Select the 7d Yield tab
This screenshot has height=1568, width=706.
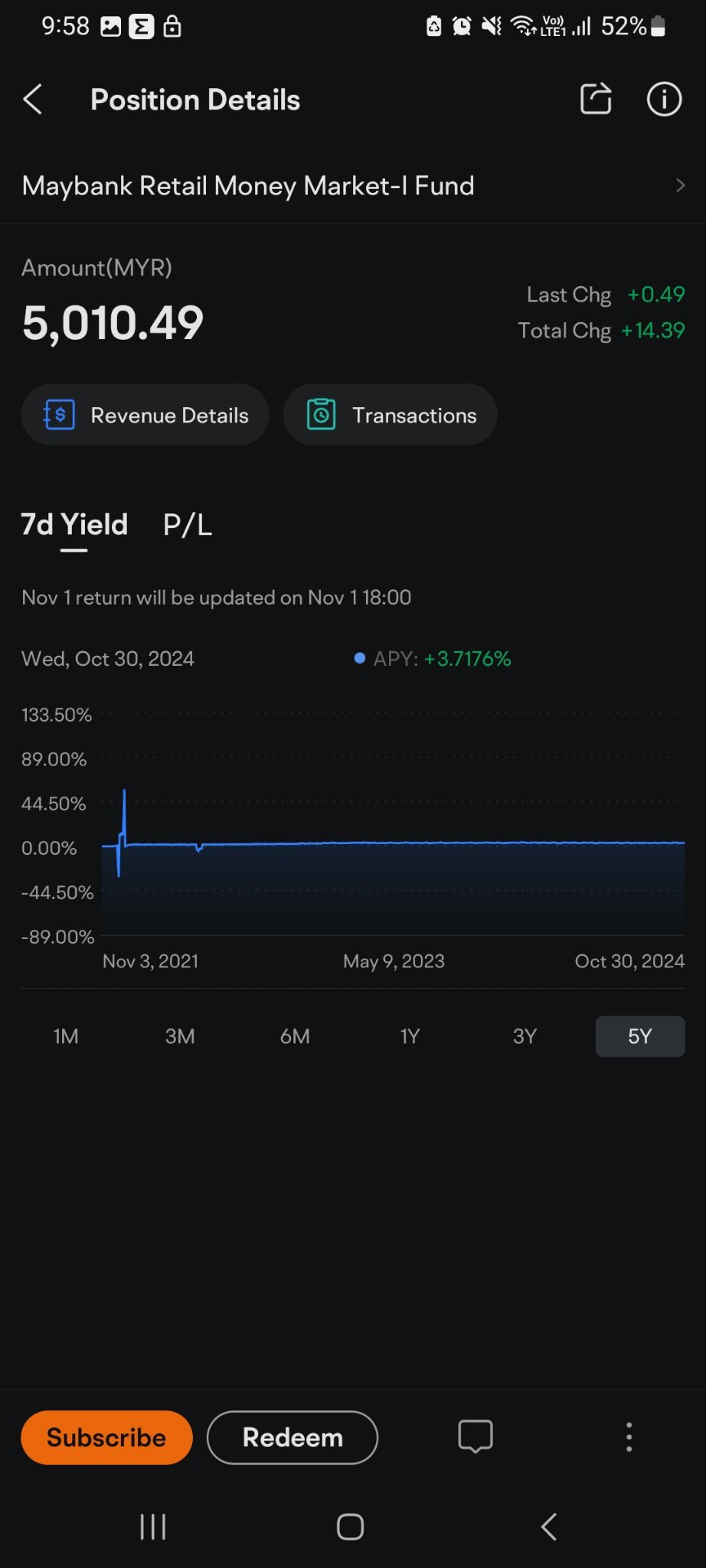point(74,525)
